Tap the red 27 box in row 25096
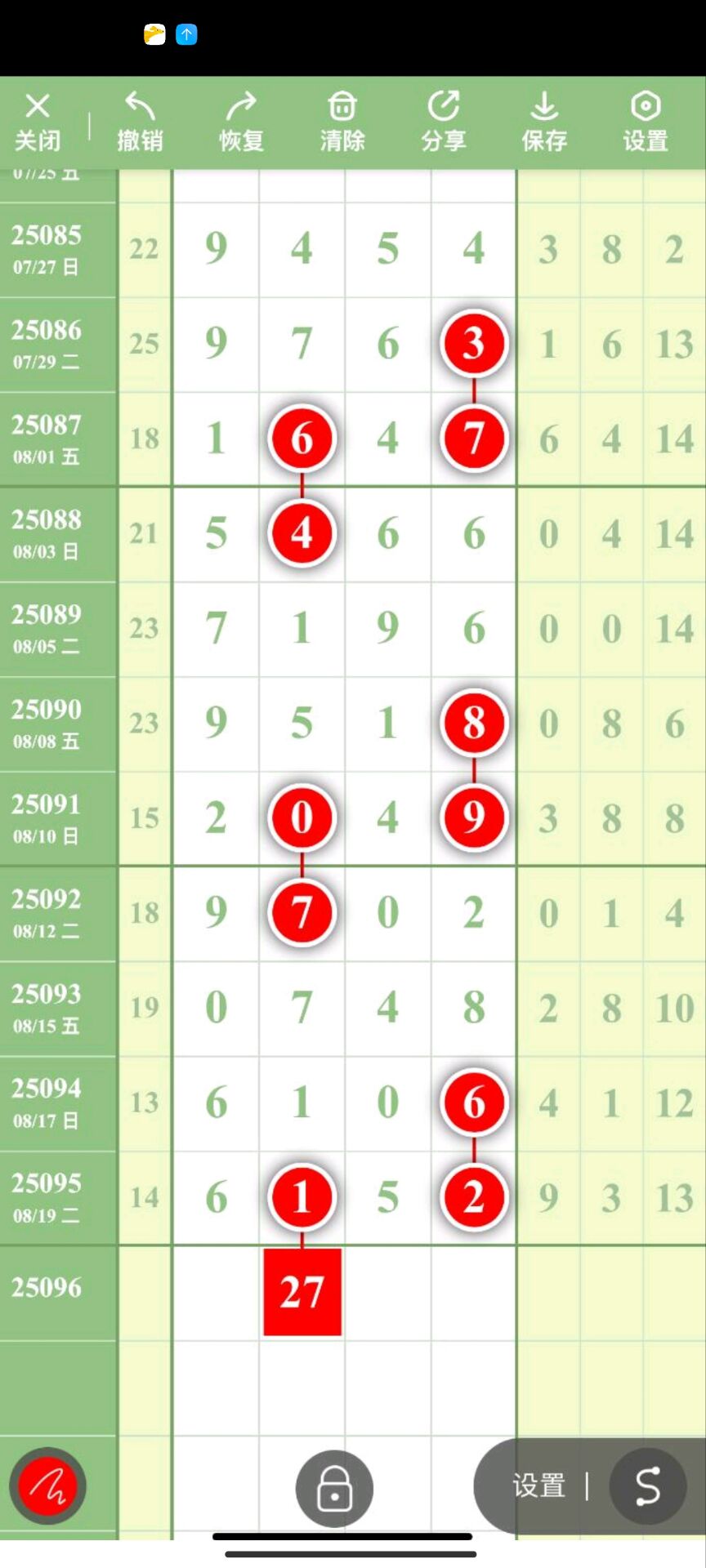Screen dimensions: 706x1568 (x=302, y=1292)
